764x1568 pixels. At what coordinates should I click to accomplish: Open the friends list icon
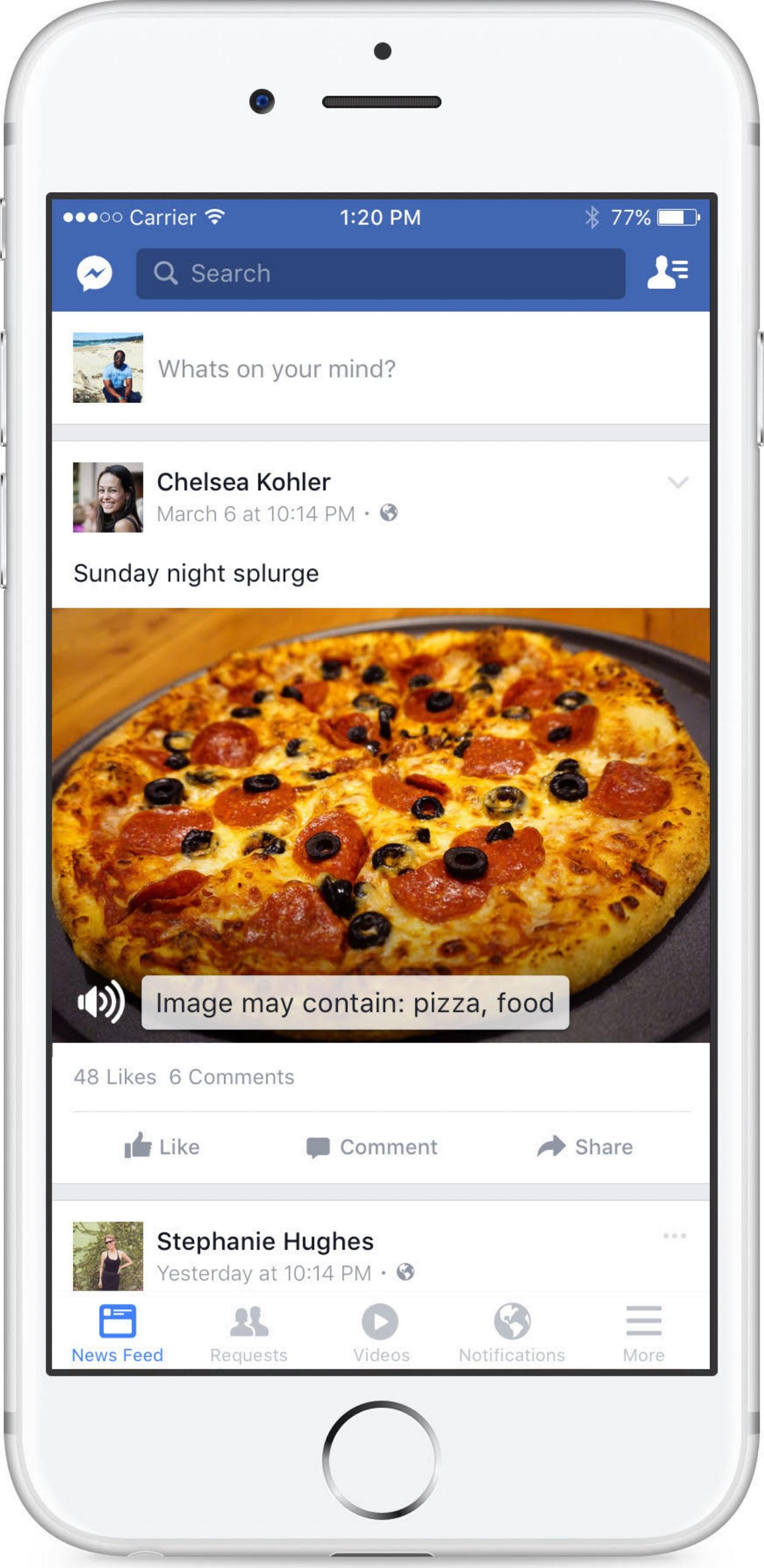pos(667,272)
